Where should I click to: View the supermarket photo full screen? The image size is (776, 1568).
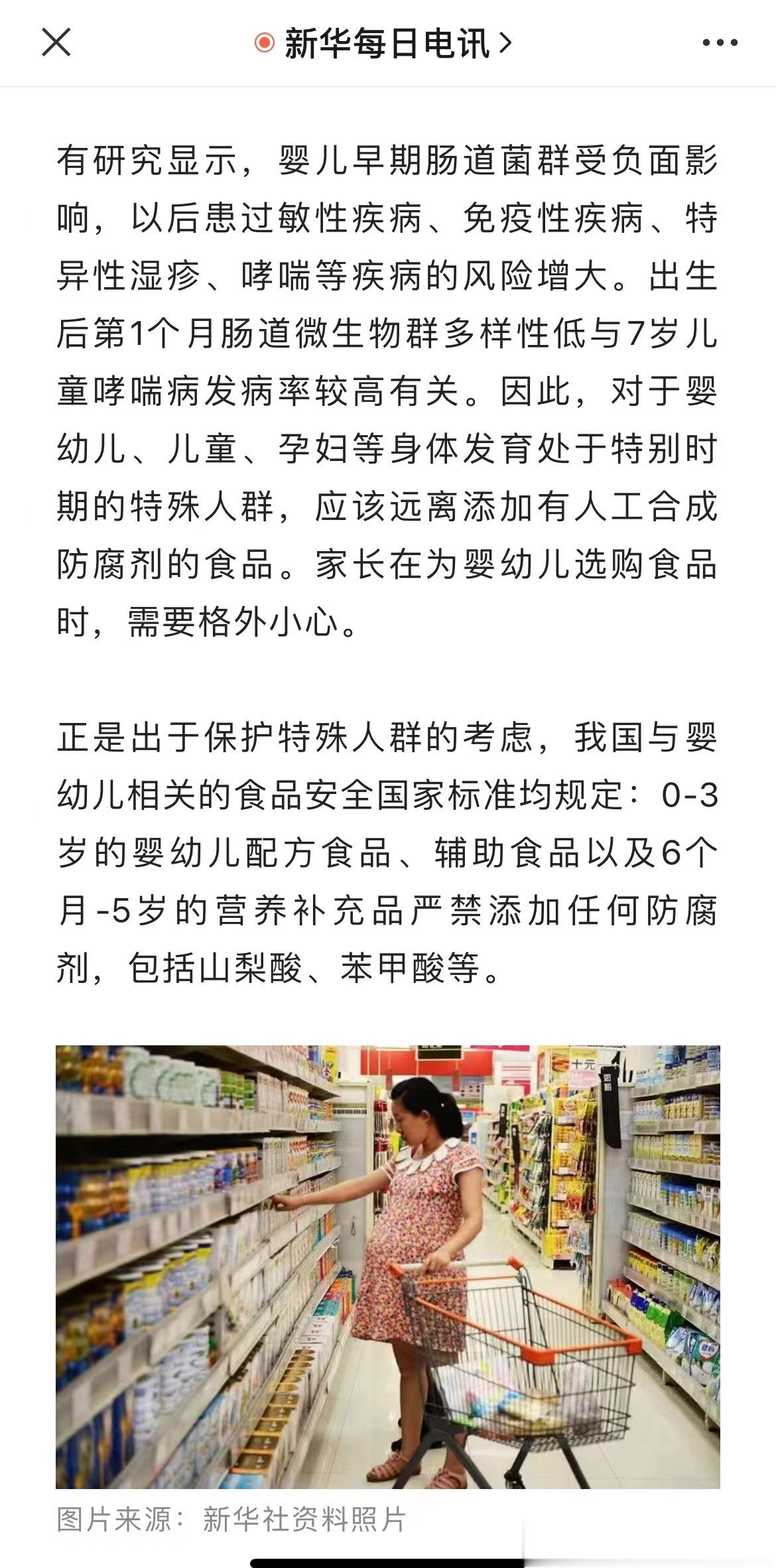387,1267
